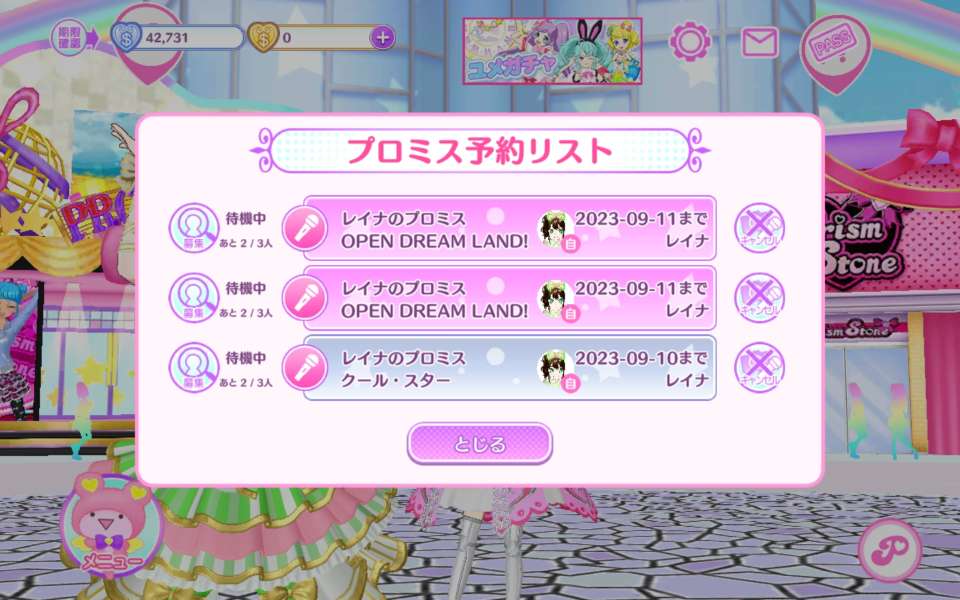
Task: Add gold coins with the plus button
Action: (x=382, y=38)
